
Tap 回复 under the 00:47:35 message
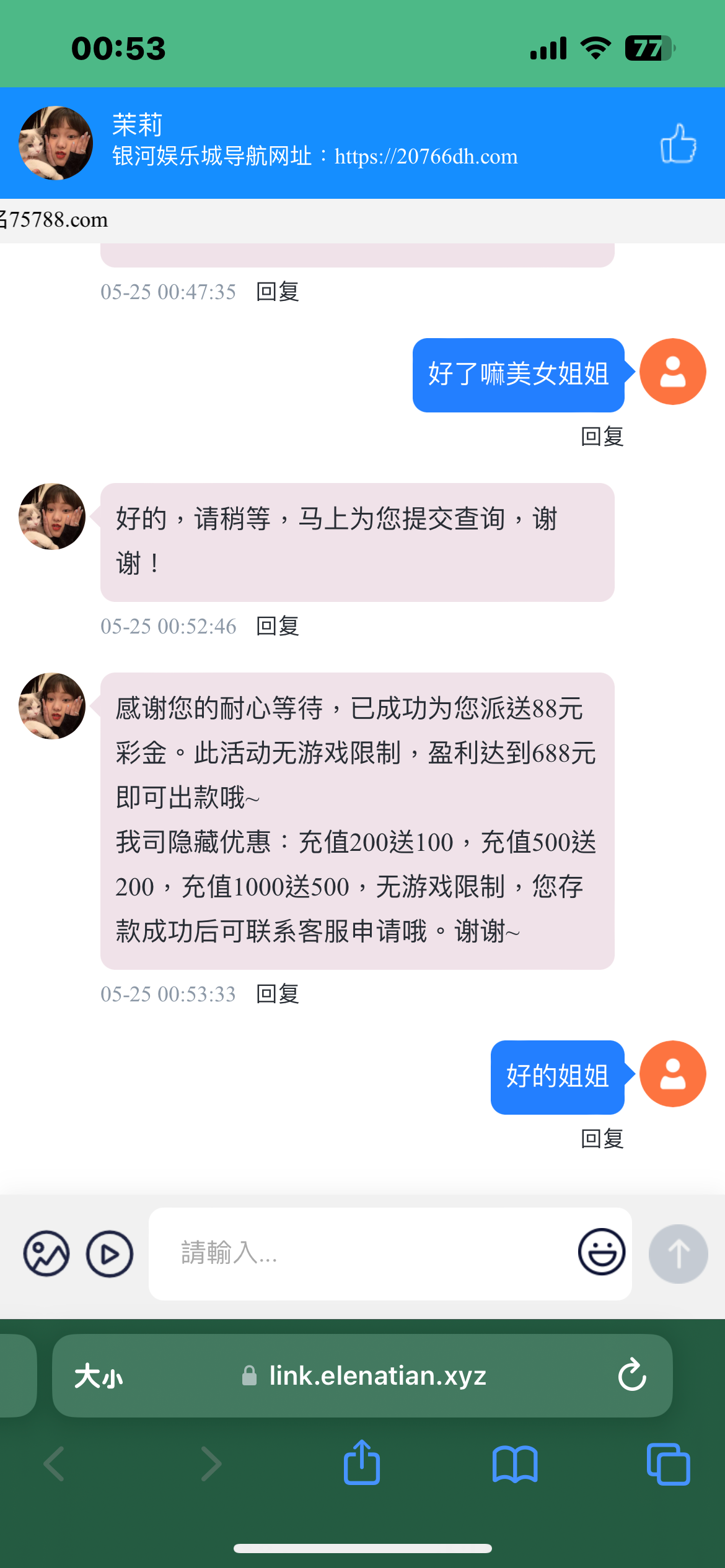(278, 292)
